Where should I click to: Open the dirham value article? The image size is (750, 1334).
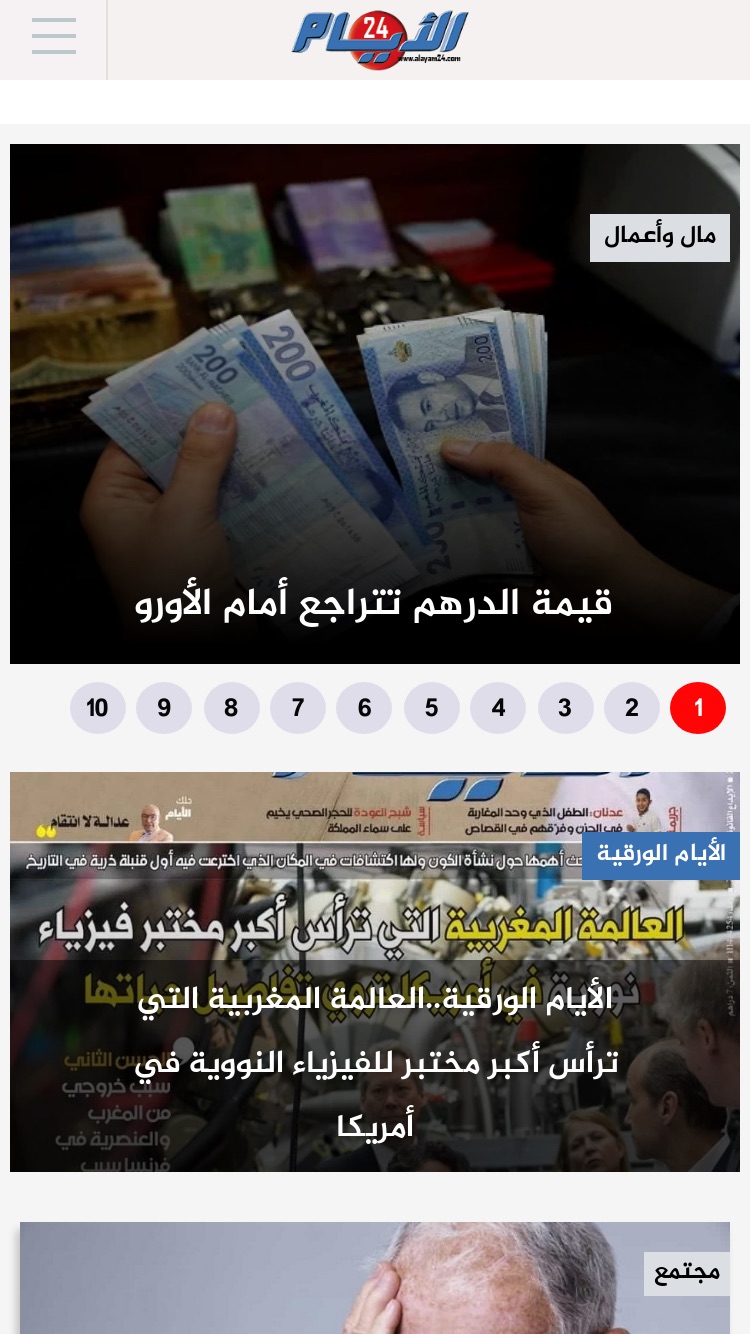coord(374,603)
